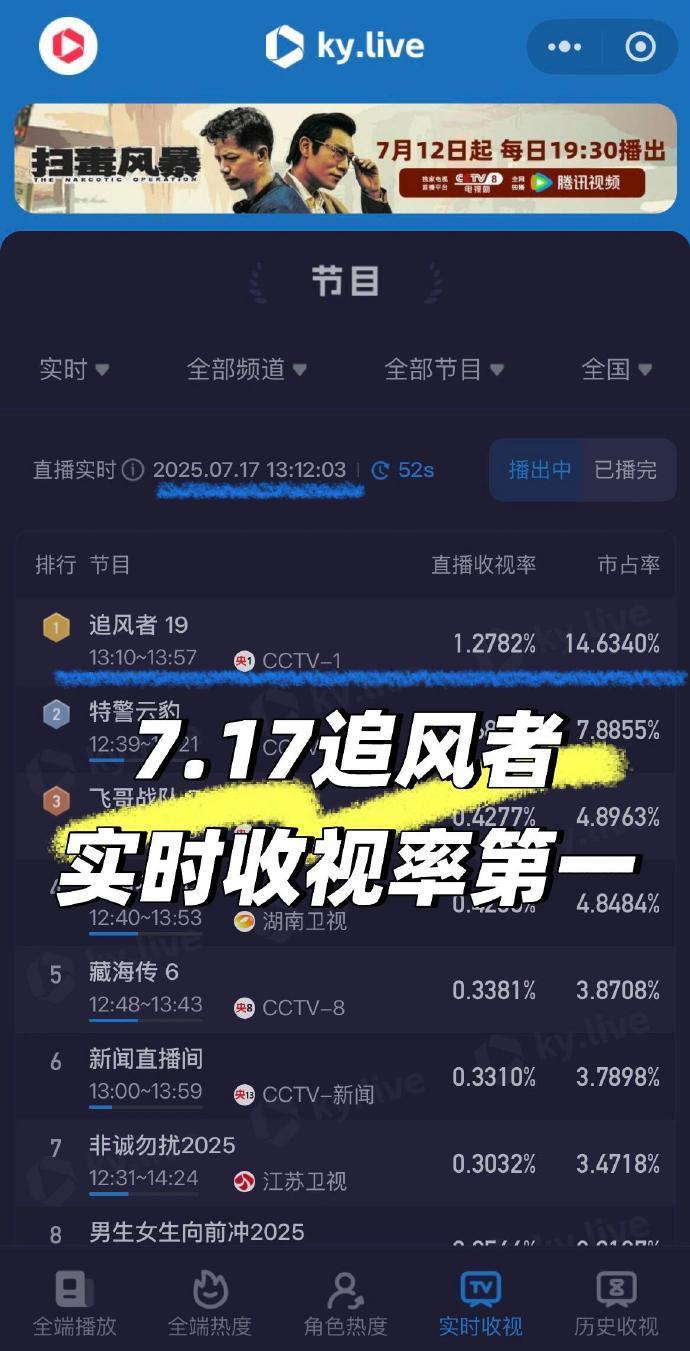Expand the 实时 dropdown filter
The width and height of the screenshot is (690, 1351).
coord(74,369)
